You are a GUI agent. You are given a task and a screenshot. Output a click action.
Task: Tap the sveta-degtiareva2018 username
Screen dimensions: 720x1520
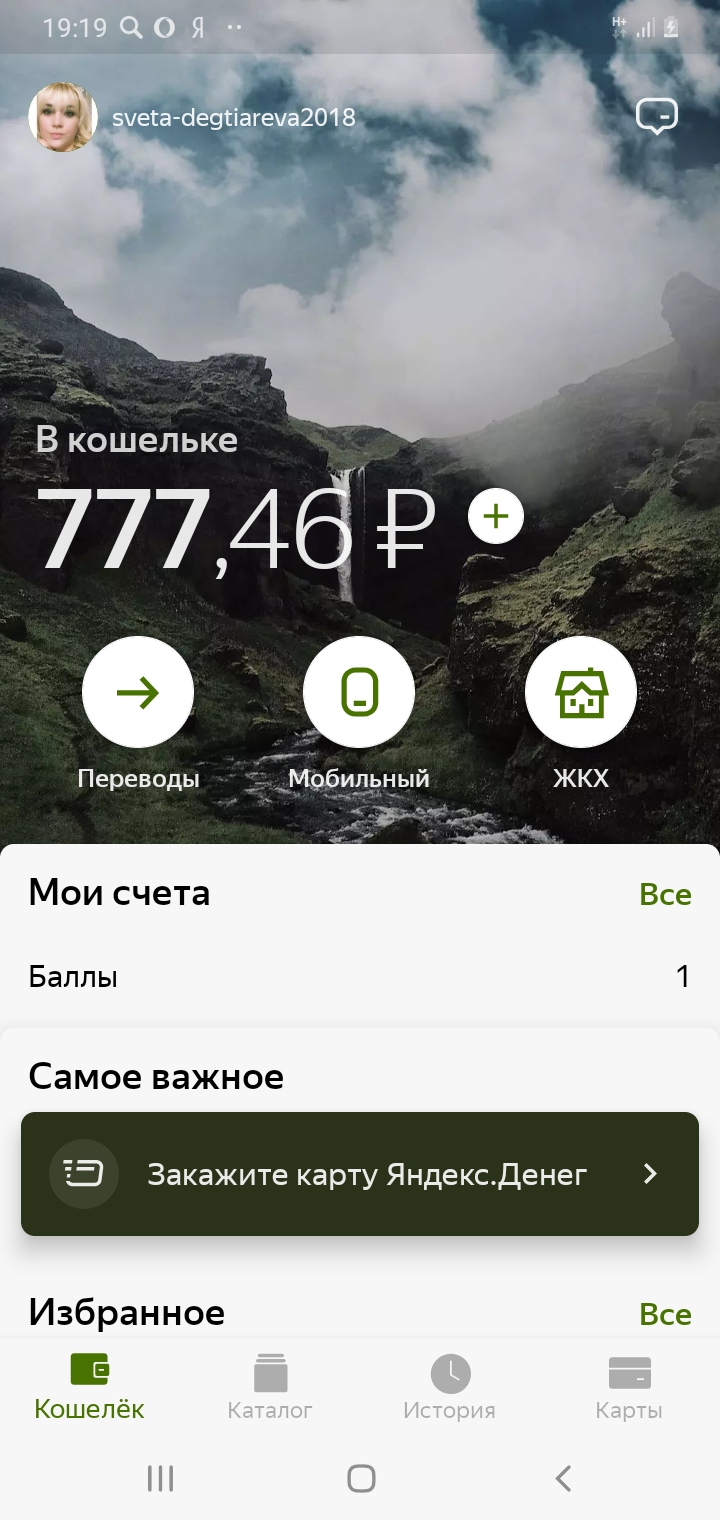233,116
